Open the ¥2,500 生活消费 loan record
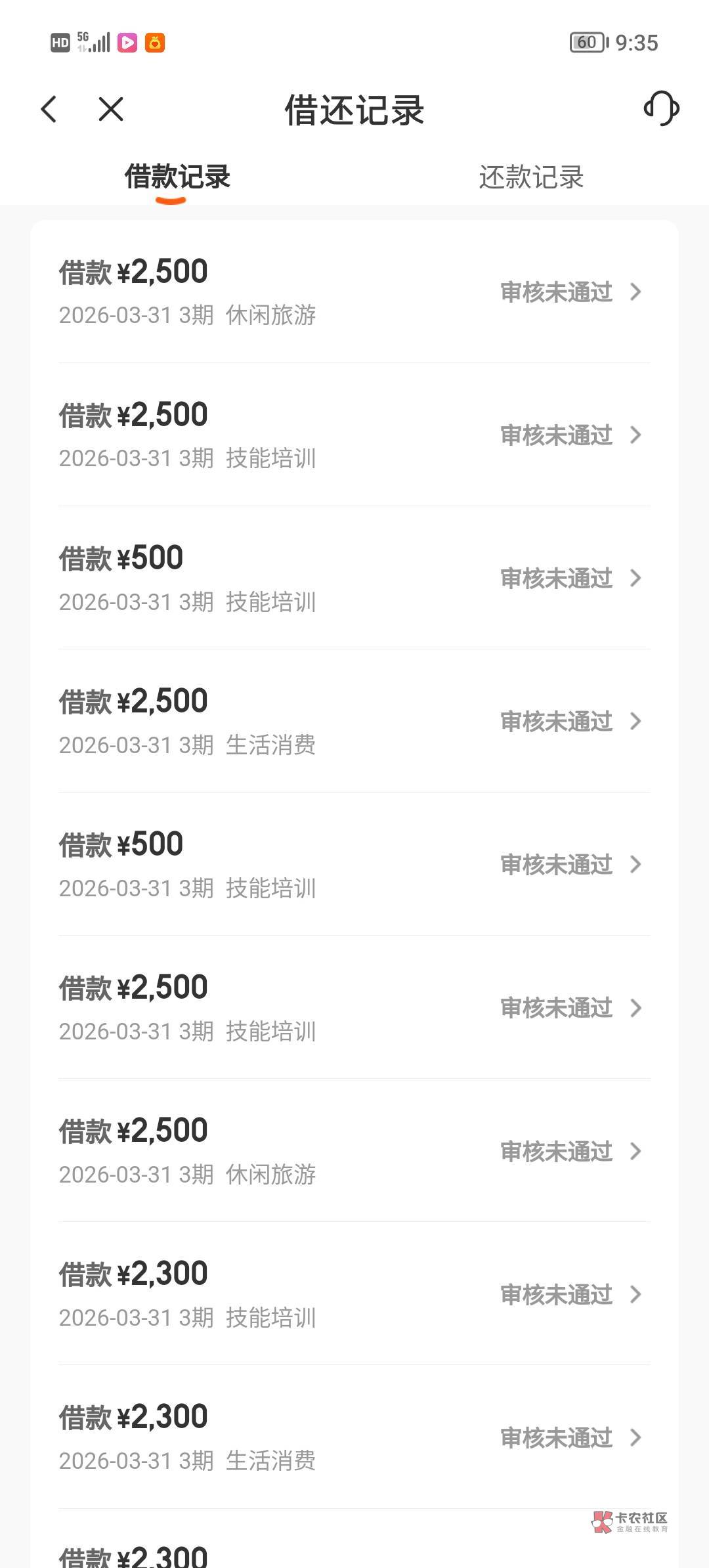 pyautogui.click(x=354, y=721)
